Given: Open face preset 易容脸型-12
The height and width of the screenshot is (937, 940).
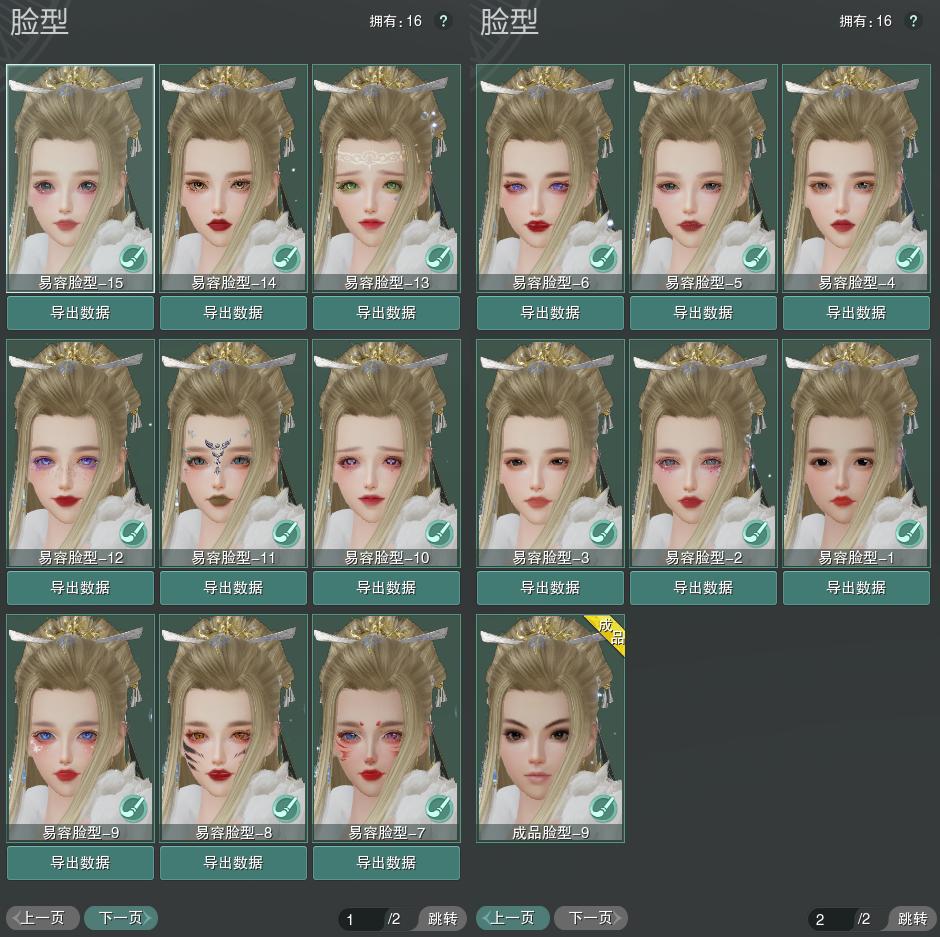Looking at the screenshot, I should [80, 445].
